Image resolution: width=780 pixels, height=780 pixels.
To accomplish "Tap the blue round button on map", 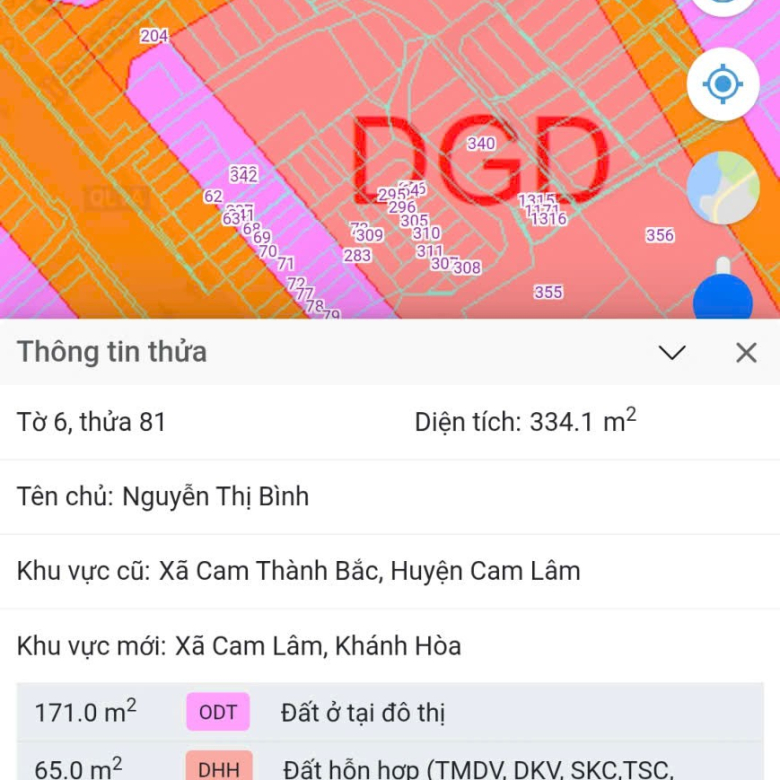I will pyautogui.click(x=723, y=298).
